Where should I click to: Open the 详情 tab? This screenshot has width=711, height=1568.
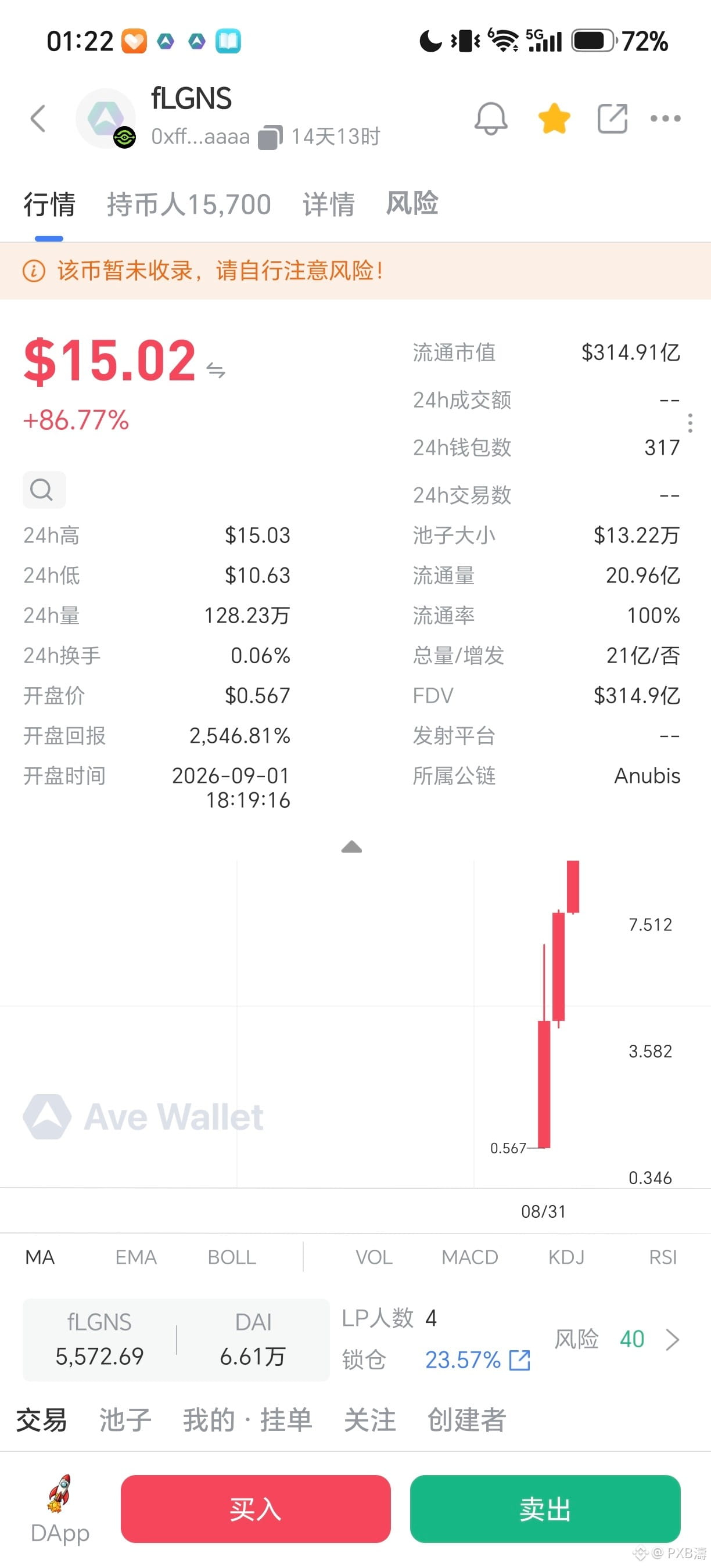coord(329,204)
